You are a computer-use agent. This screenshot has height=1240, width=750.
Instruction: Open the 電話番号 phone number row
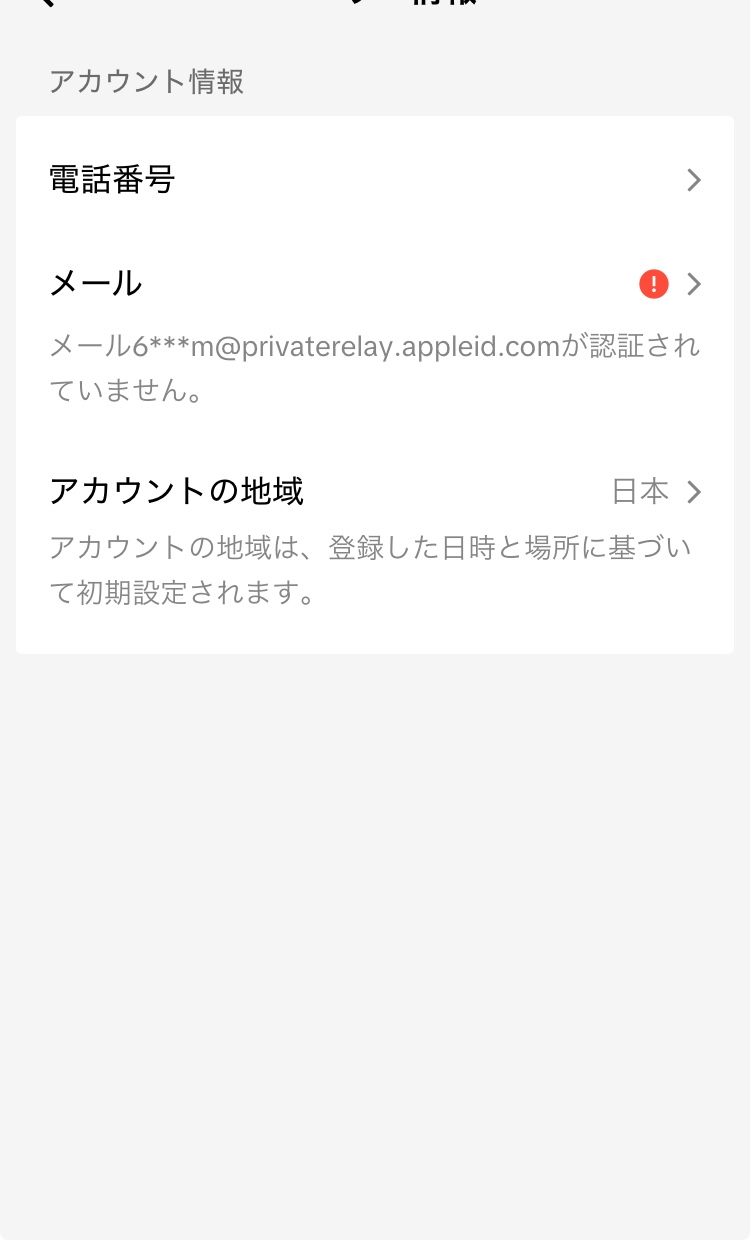(x=375, y=180)
